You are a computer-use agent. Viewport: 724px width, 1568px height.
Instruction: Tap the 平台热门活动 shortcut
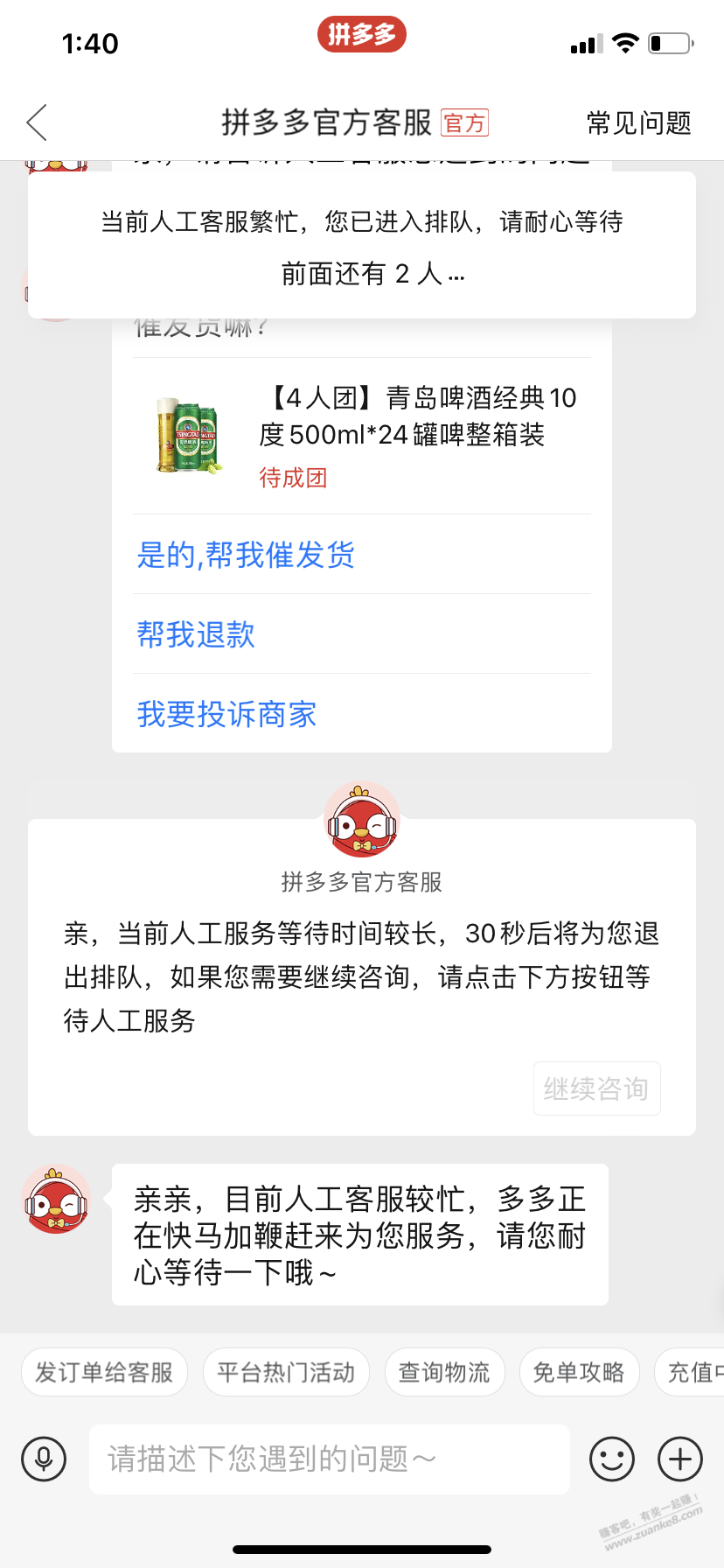286,1371
